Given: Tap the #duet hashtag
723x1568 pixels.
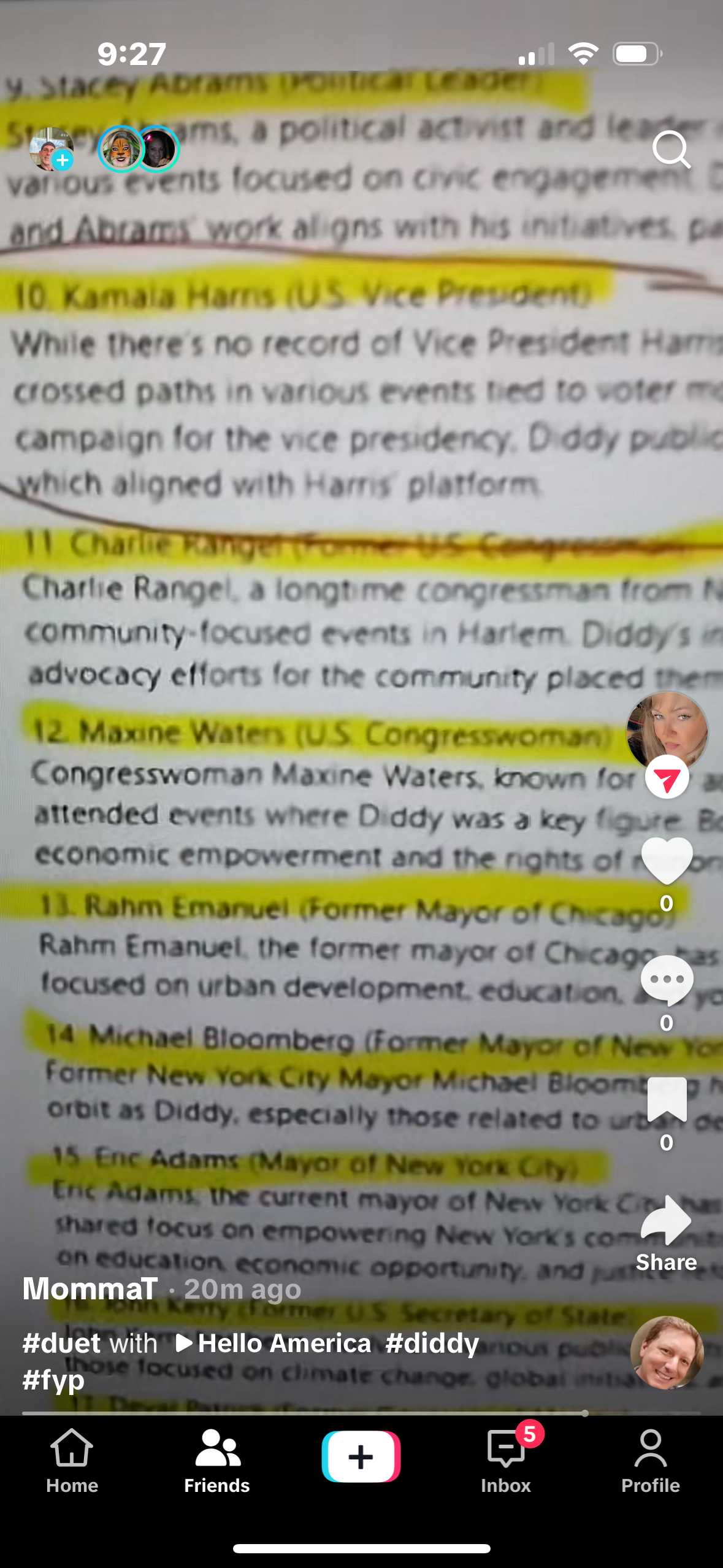Looking at the screenshot, I should click(x=61, y=1343).
